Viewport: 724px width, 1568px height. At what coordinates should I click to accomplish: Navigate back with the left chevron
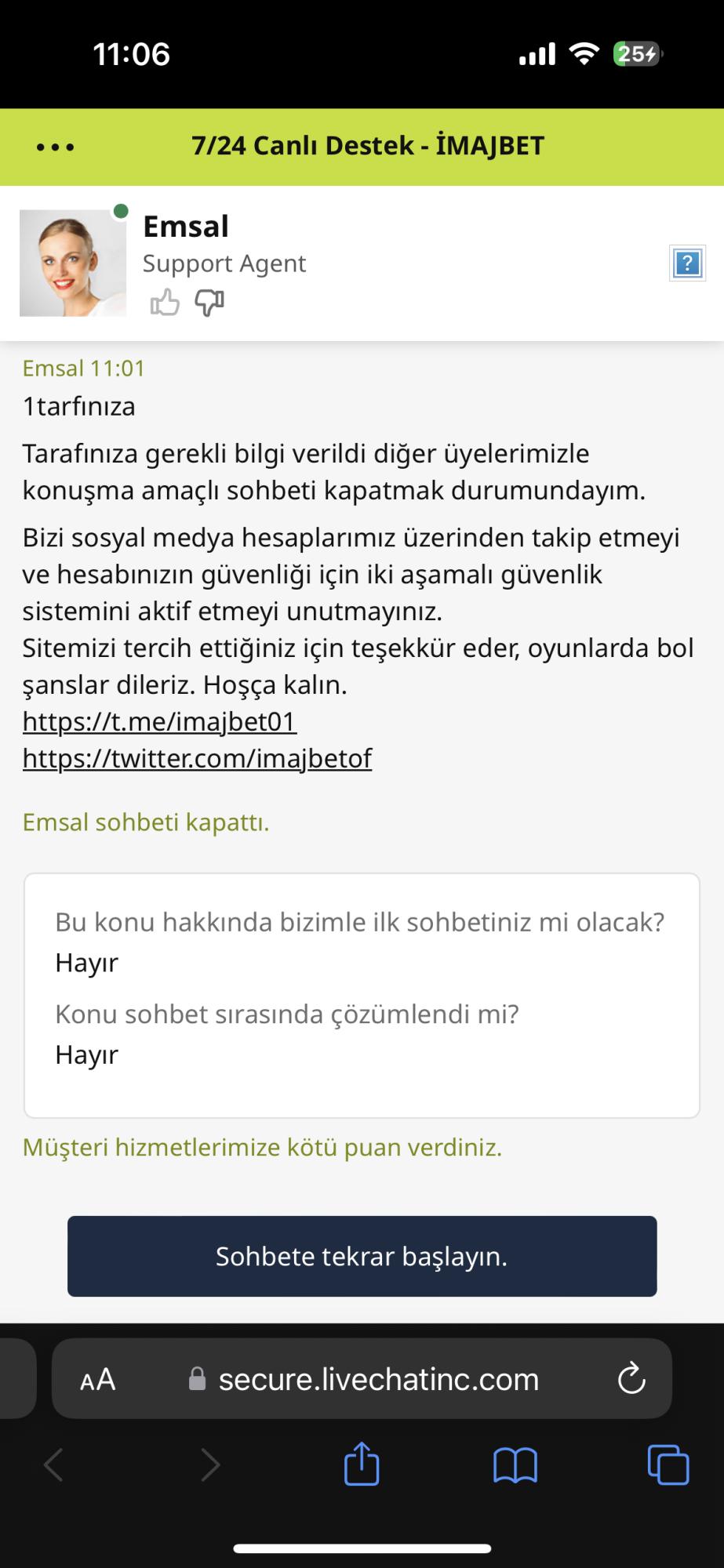[53, 1468]
